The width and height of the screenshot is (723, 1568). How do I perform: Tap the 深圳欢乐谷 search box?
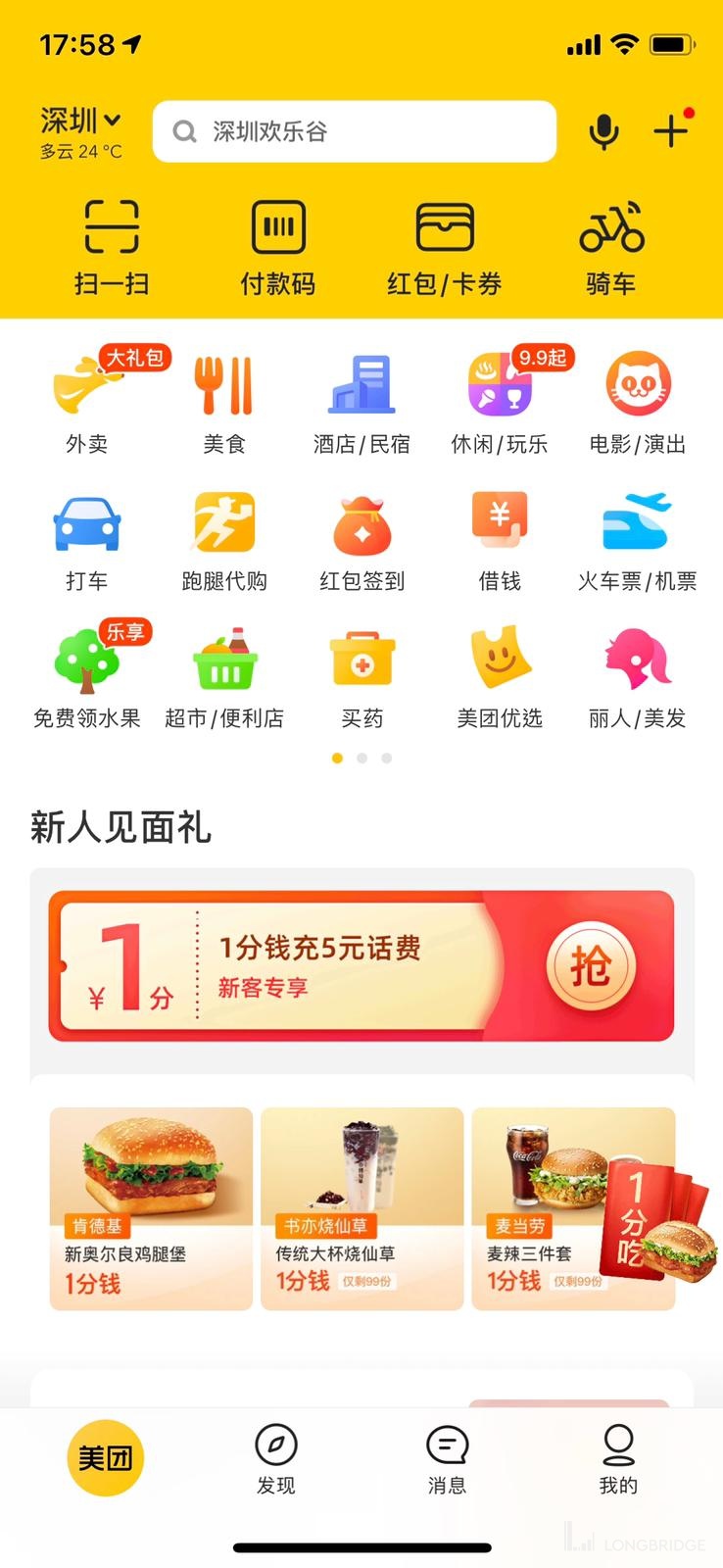coord(354,131)
